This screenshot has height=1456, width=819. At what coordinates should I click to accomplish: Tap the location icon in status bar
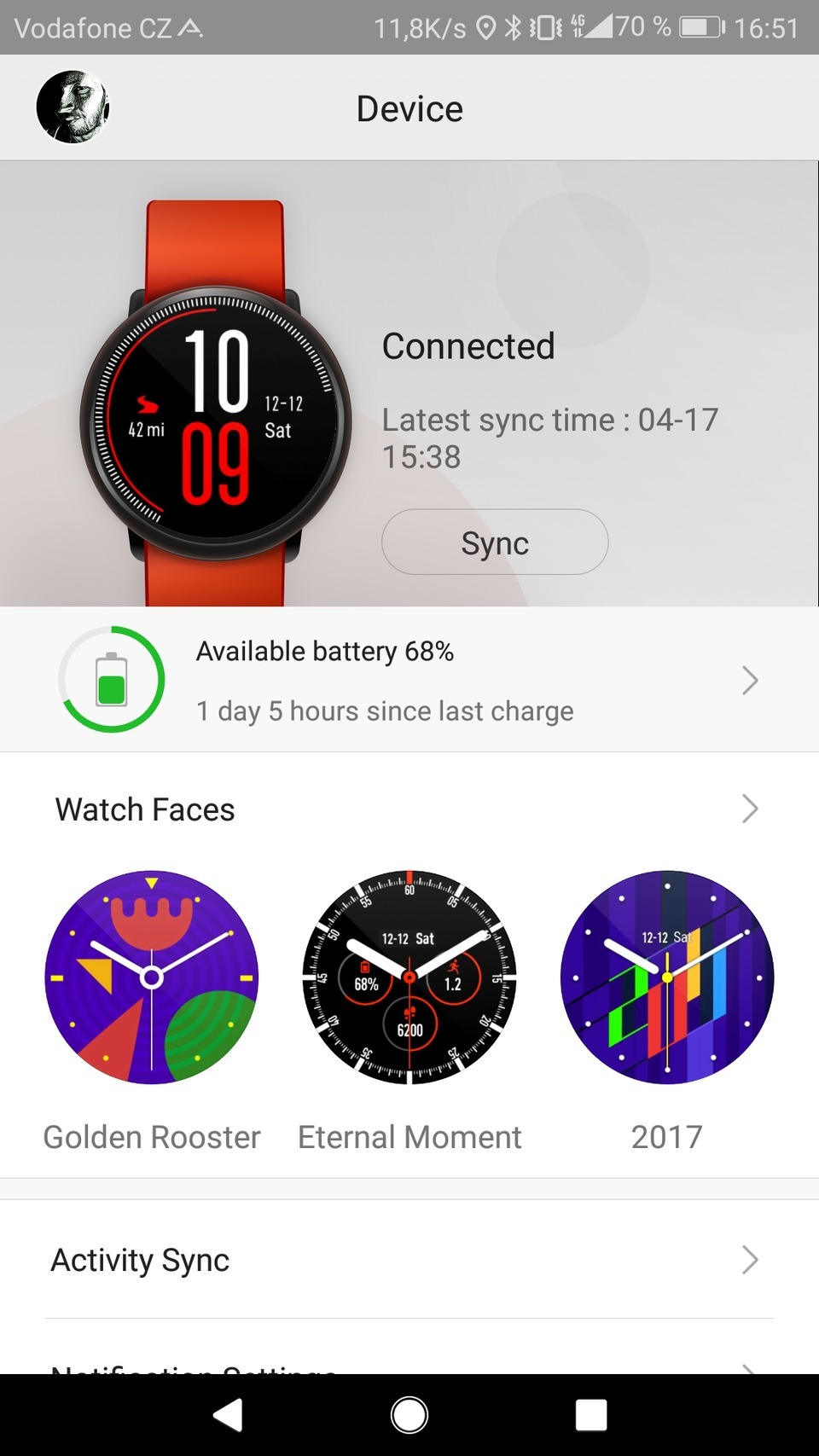[x=485, y=26]
